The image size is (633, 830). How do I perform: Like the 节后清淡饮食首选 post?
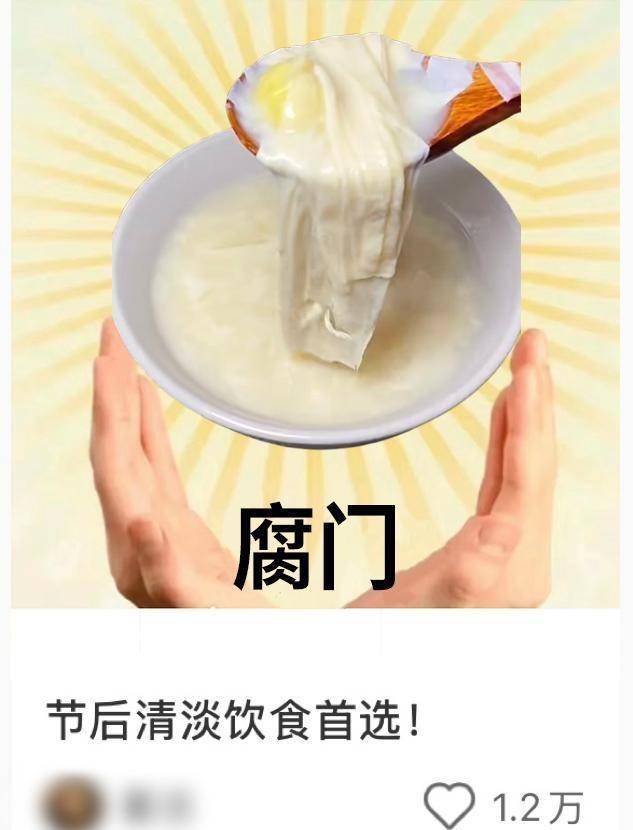click(449, 806)
